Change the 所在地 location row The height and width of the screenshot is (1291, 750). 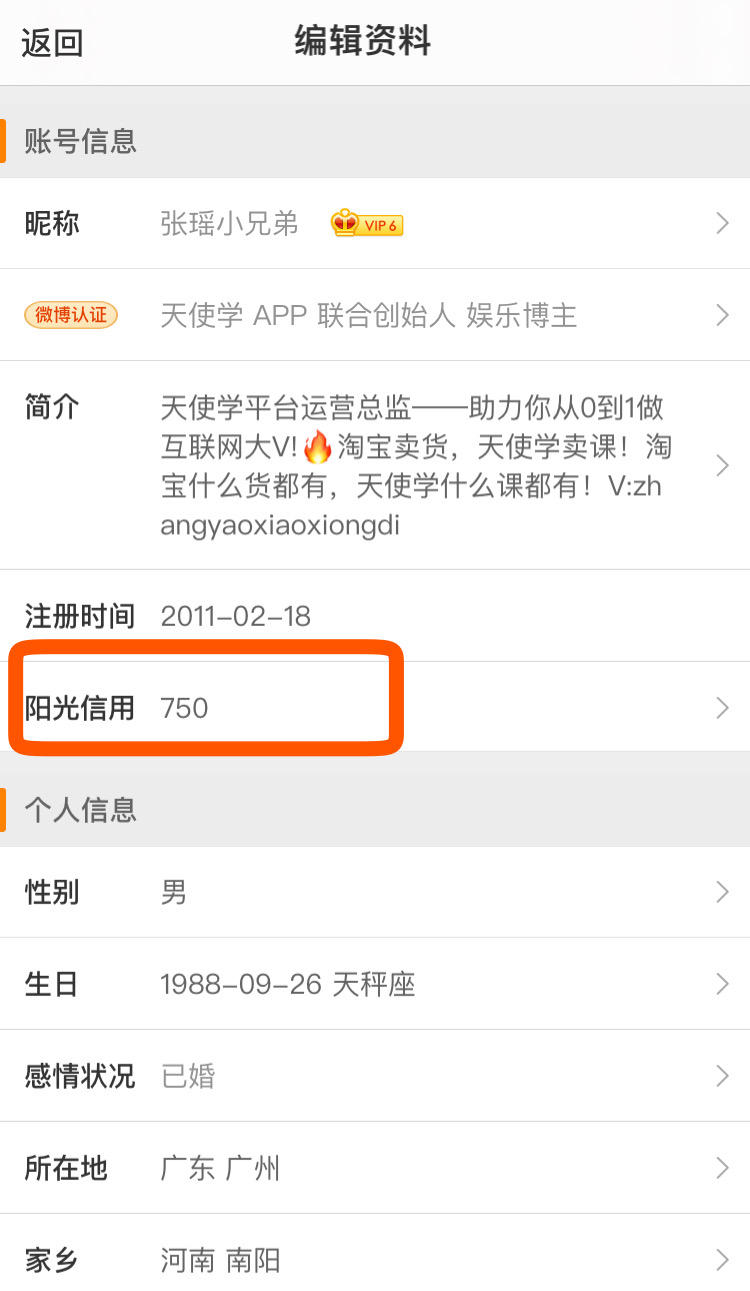[375, 1168]
